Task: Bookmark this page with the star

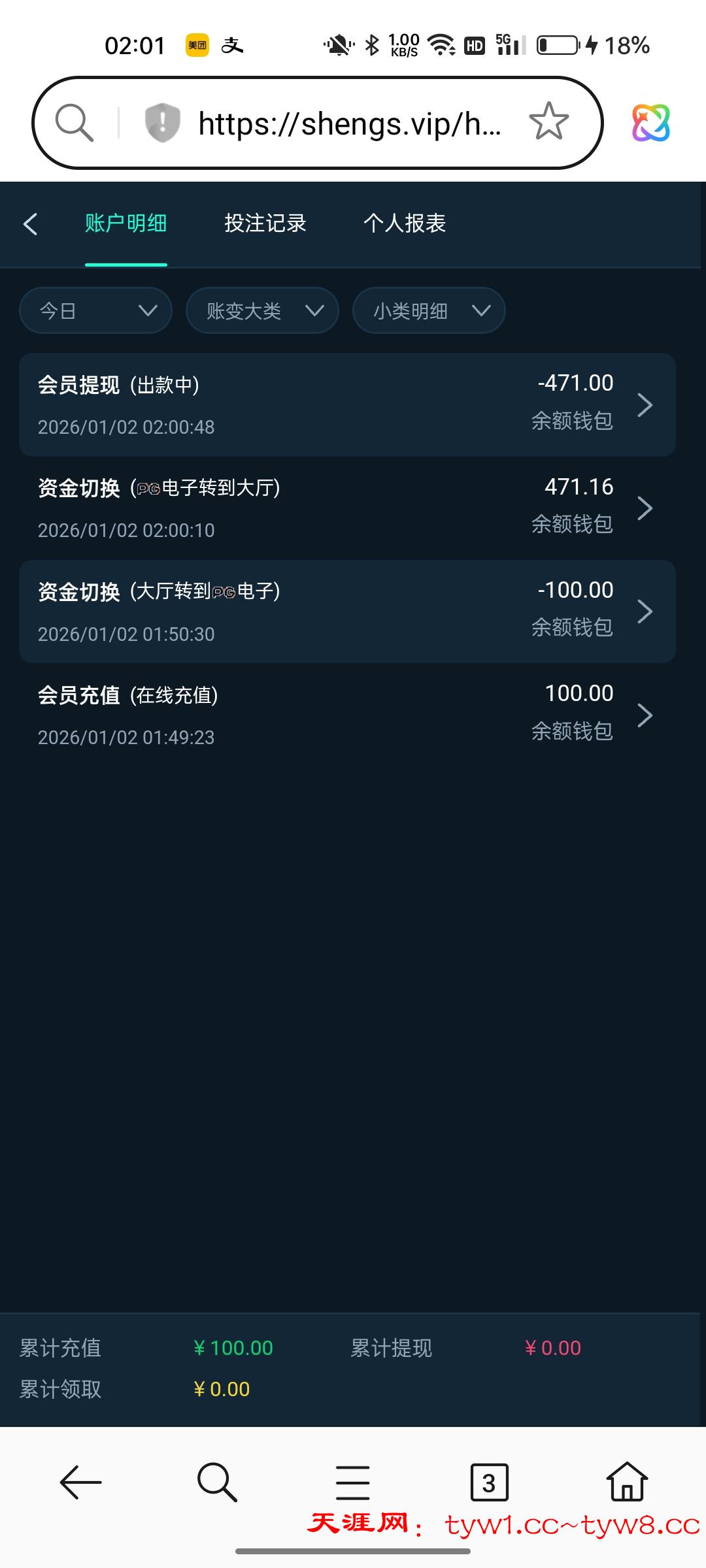Action: [x=548, y=122]
